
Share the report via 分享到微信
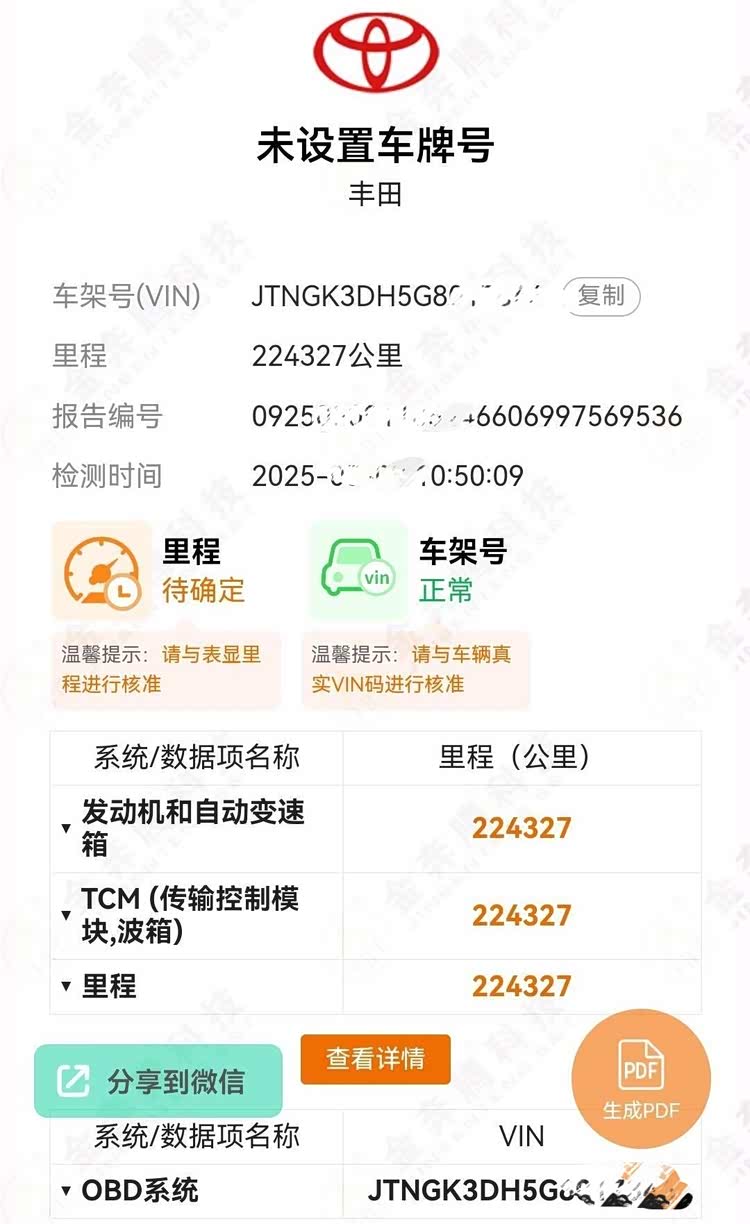158,1081
